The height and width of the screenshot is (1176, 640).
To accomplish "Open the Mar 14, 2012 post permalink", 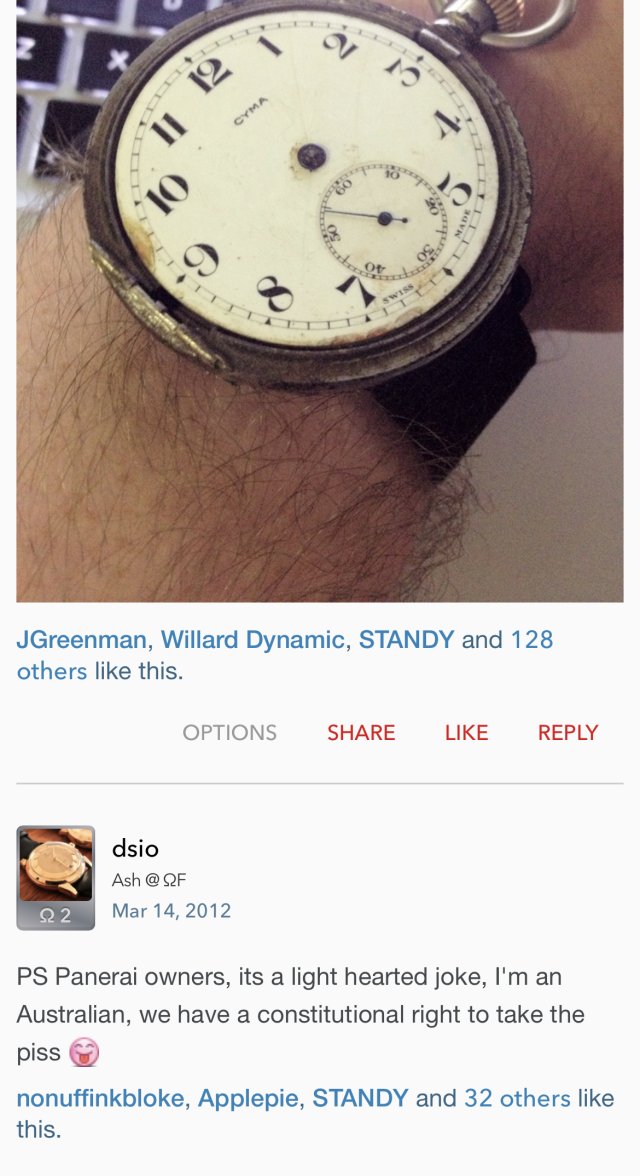I will [x=171, y=910].
